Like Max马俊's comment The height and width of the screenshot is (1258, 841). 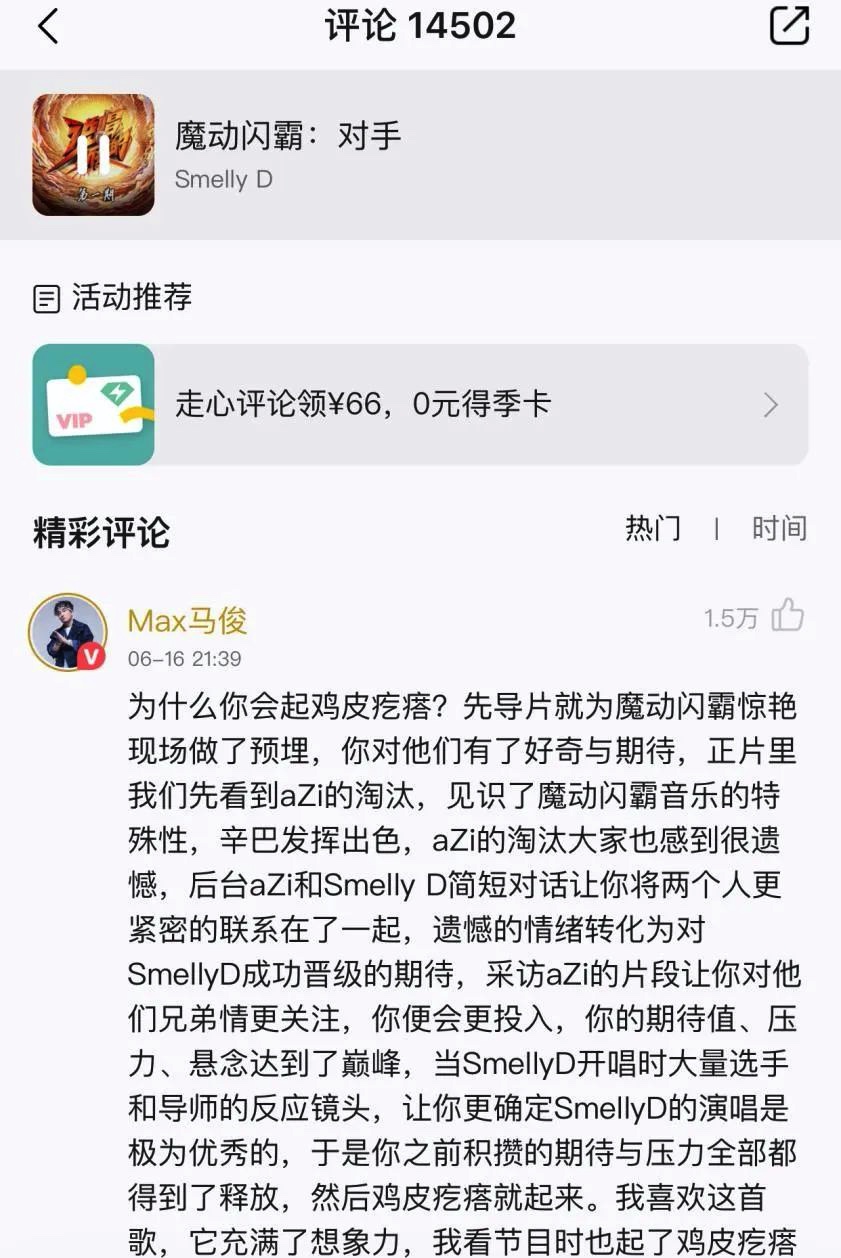click(788, 616)
